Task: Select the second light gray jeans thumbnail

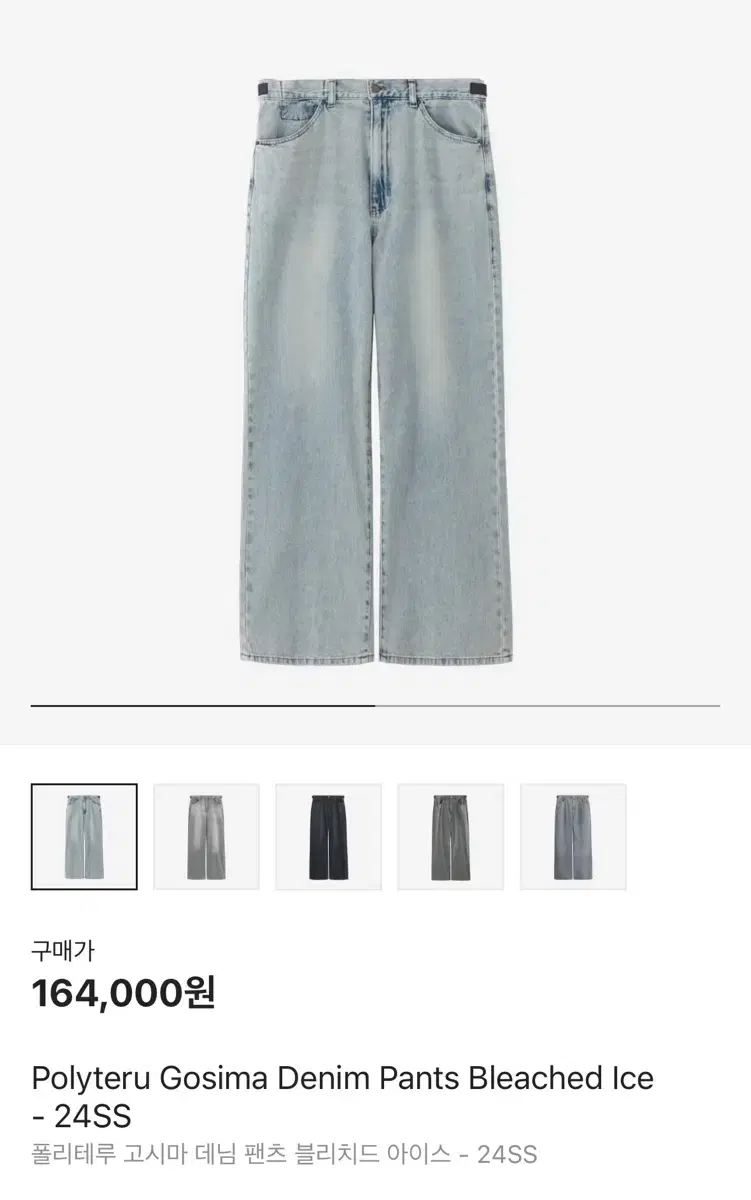Action: tap(206, 837)
